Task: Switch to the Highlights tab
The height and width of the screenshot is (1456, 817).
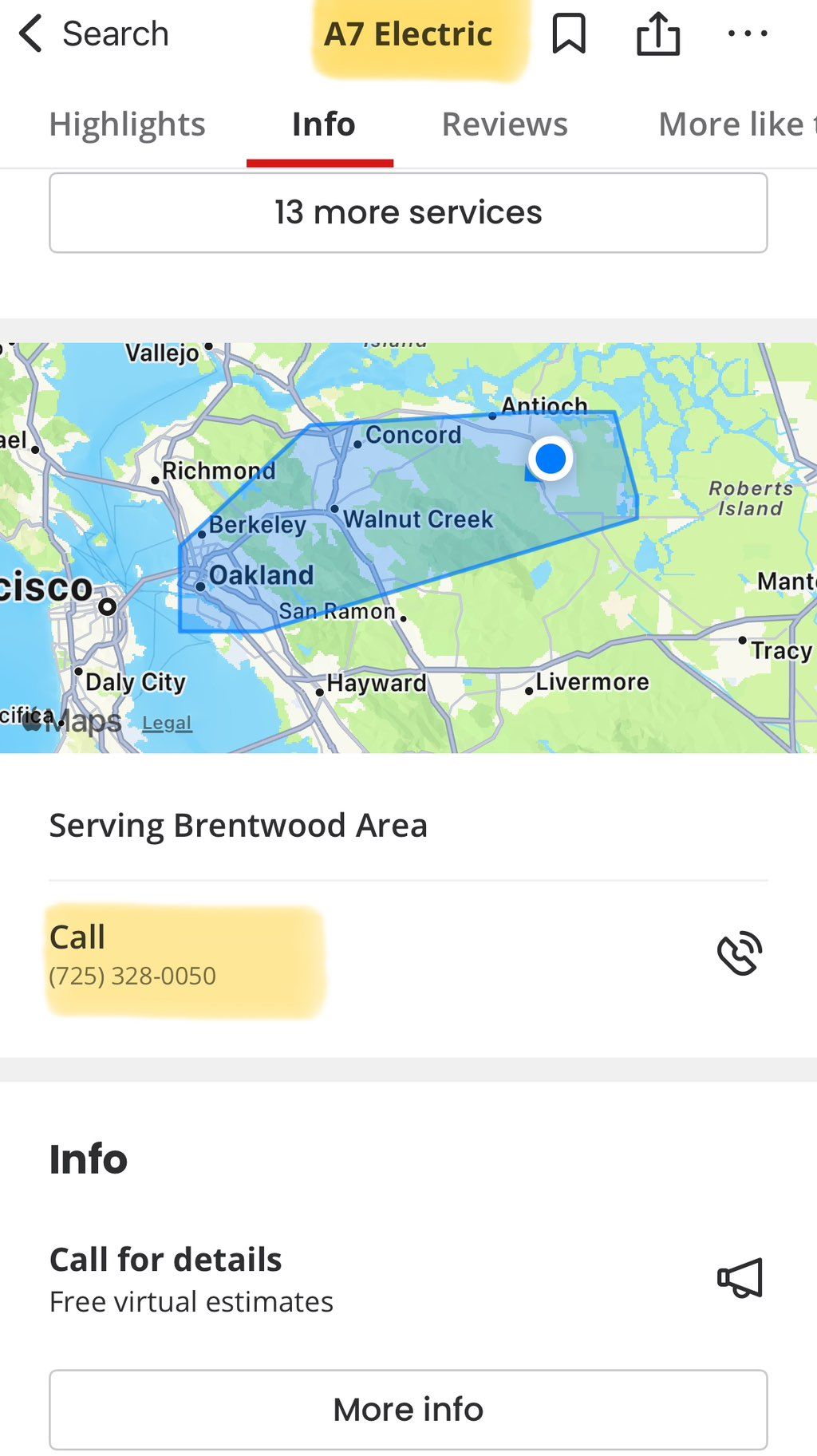Action: (127, 124)
